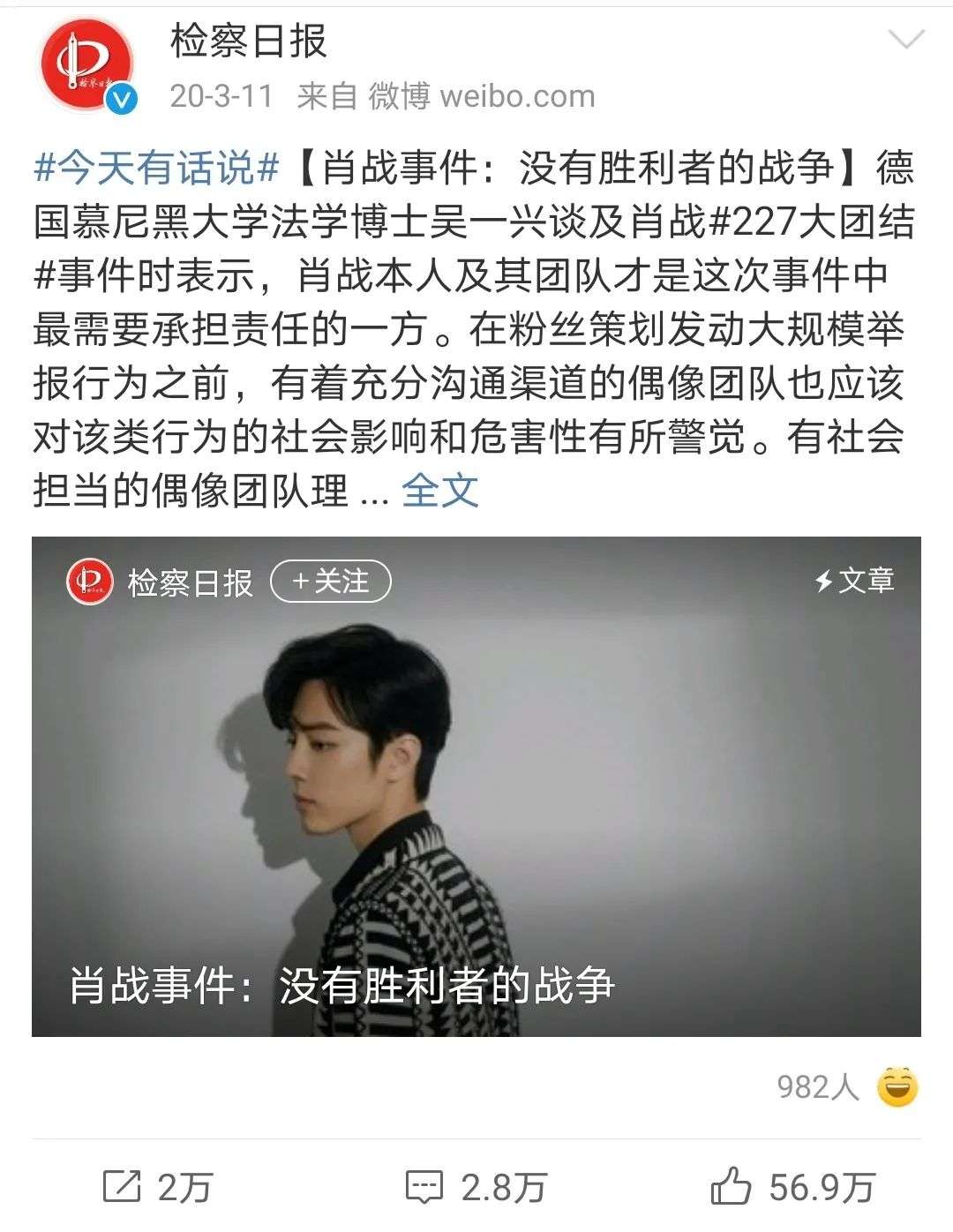
Task: Open the #227大团结# topic link
Action: (810, 222)
